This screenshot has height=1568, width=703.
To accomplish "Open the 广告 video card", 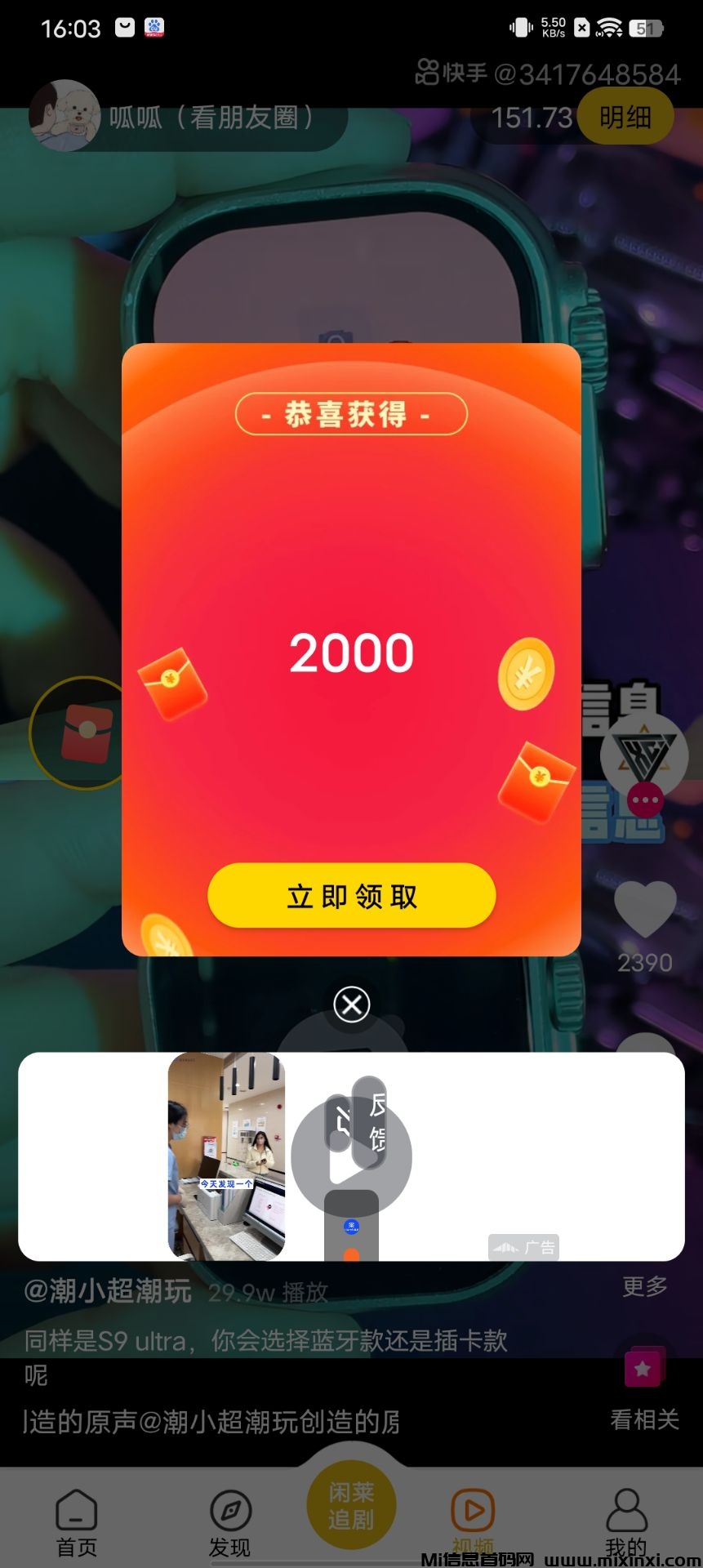I will 351,1156.
